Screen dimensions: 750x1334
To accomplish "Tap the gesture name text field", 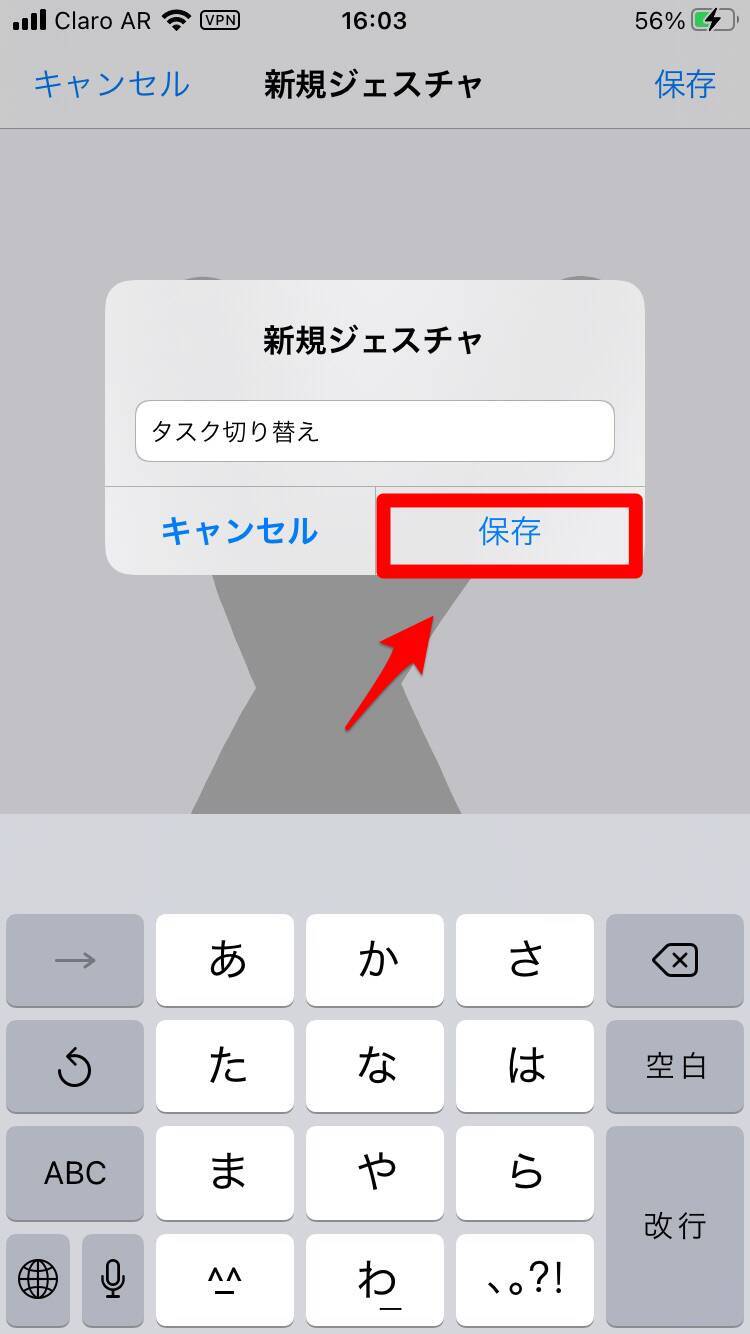I will pyautogui.click(x=374, y=431).
